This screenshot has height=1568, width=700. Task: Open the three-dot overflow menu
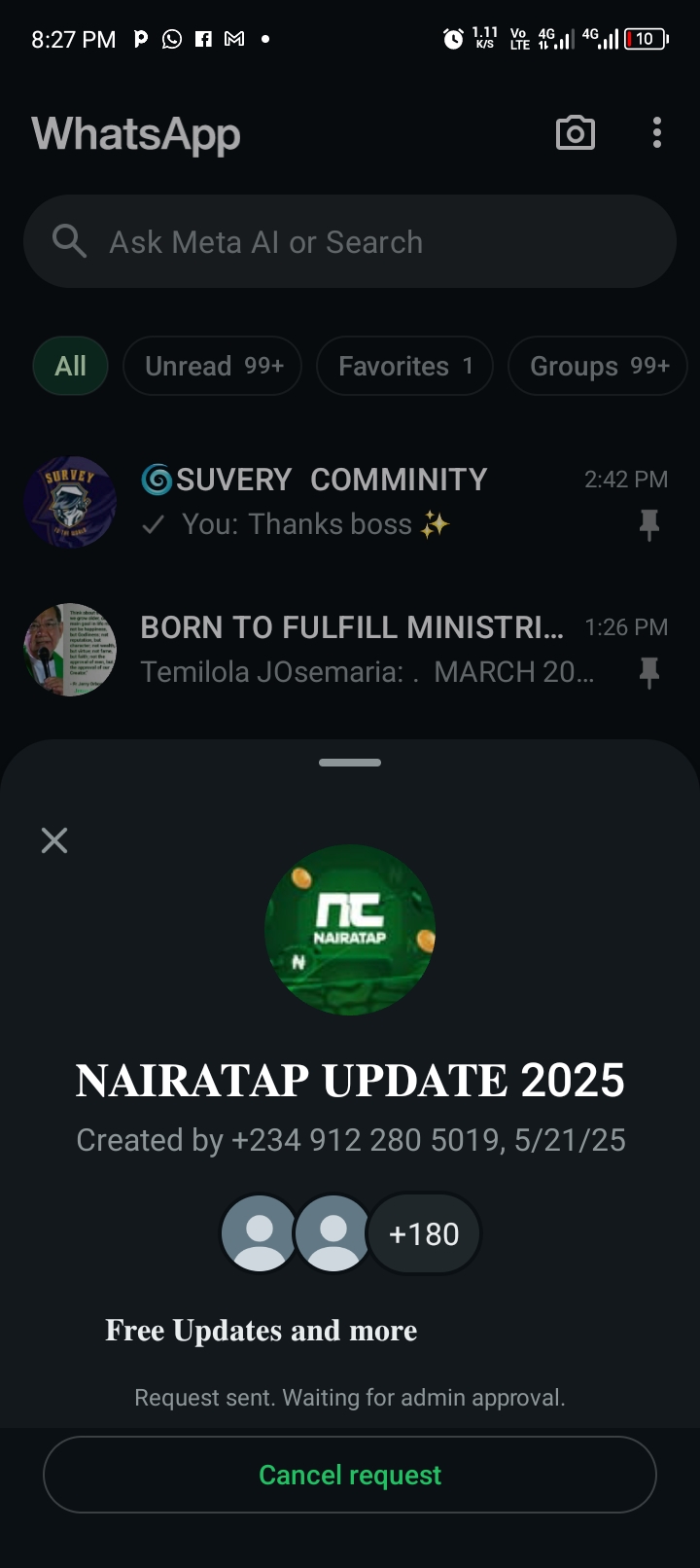tap(657, 133)
